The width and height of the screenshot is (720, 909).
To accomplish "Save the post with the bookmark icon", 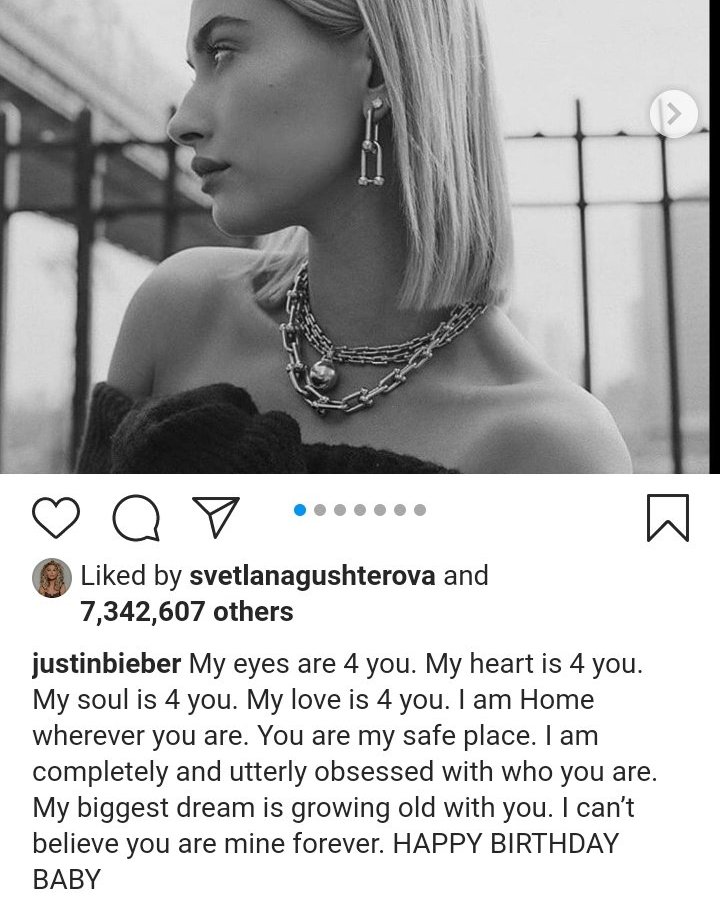I will pyautogui.click(x=667, y=518).
